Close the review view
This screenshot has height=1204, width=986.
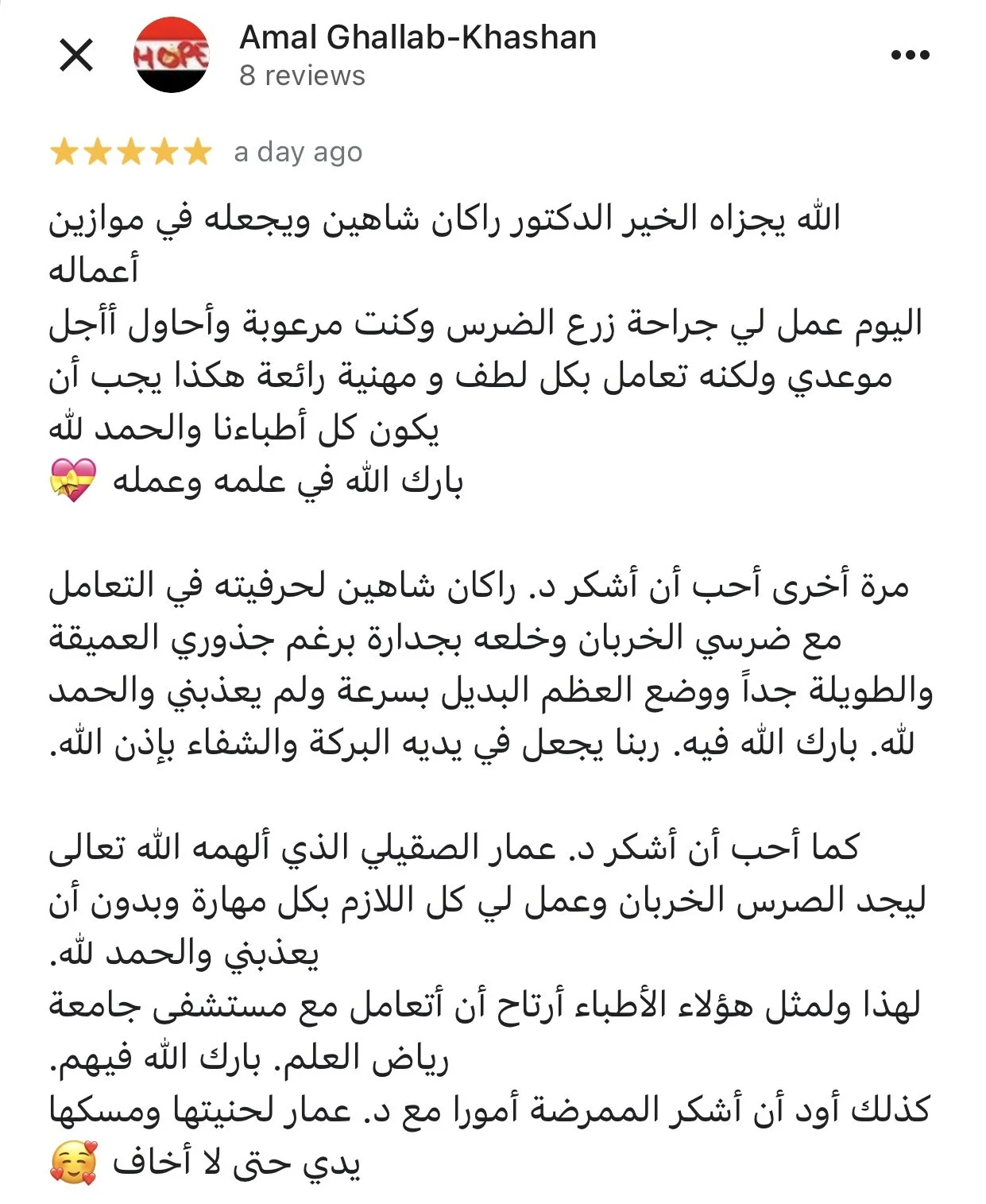76,55
